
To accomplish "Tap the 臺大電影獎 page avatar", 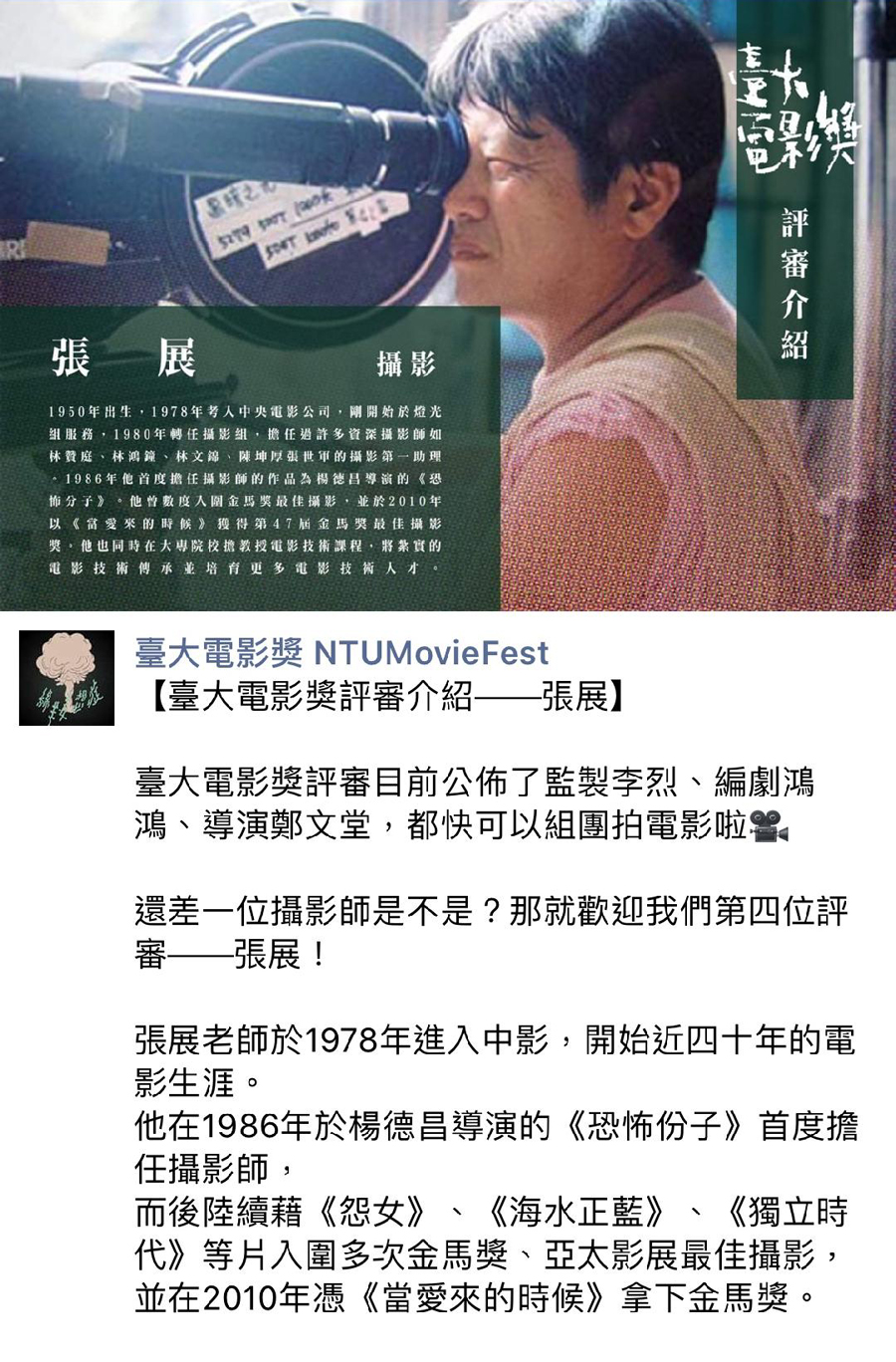I will click(68, 677).
